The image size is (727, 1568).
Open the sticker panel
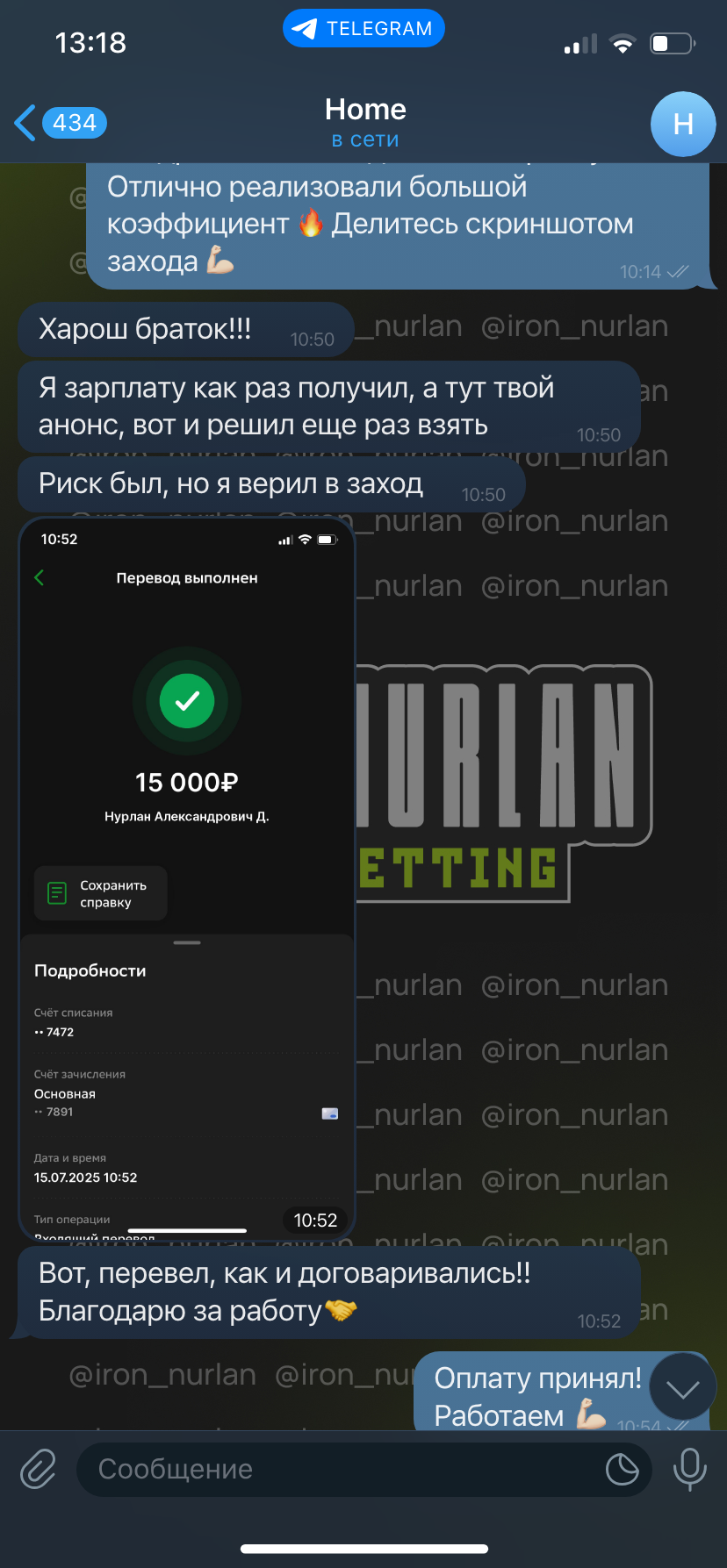(622, 1469)
